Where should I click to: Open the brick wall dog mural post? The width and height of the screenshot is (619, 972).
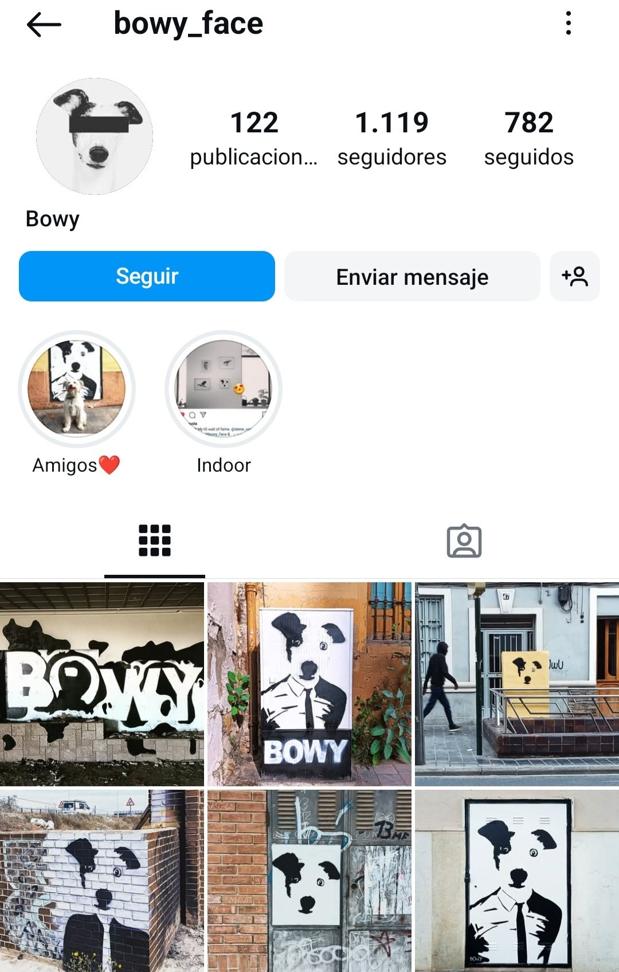click(x=101, y=880)
